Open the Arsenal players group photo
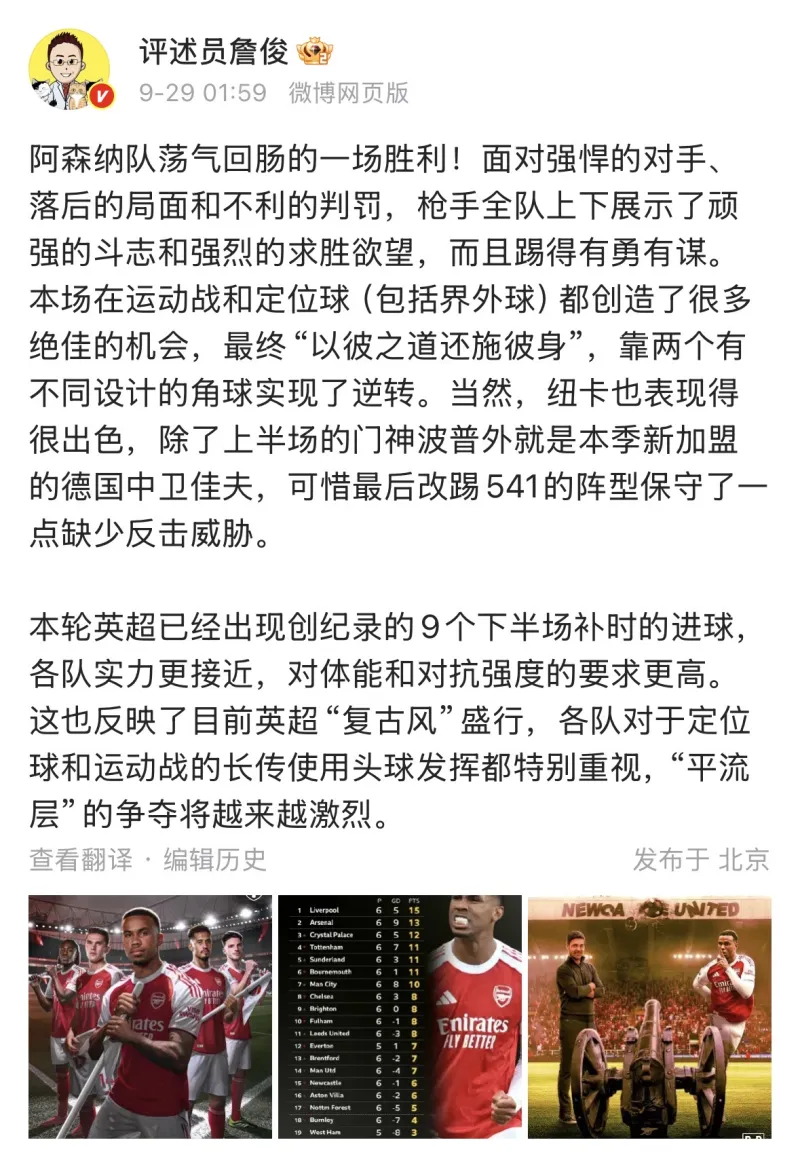 [150, 1016]
